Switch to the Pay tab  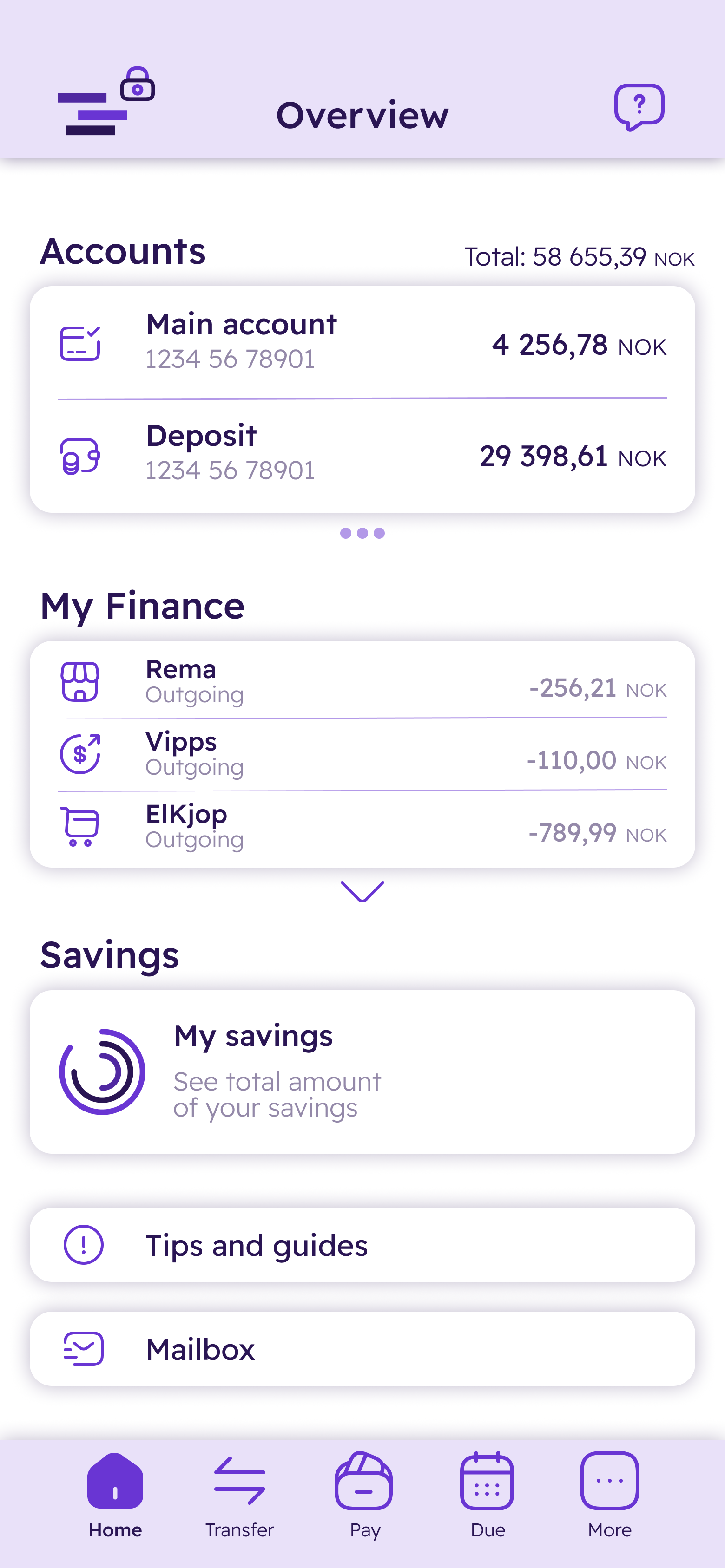click(x=364, y=1494)
